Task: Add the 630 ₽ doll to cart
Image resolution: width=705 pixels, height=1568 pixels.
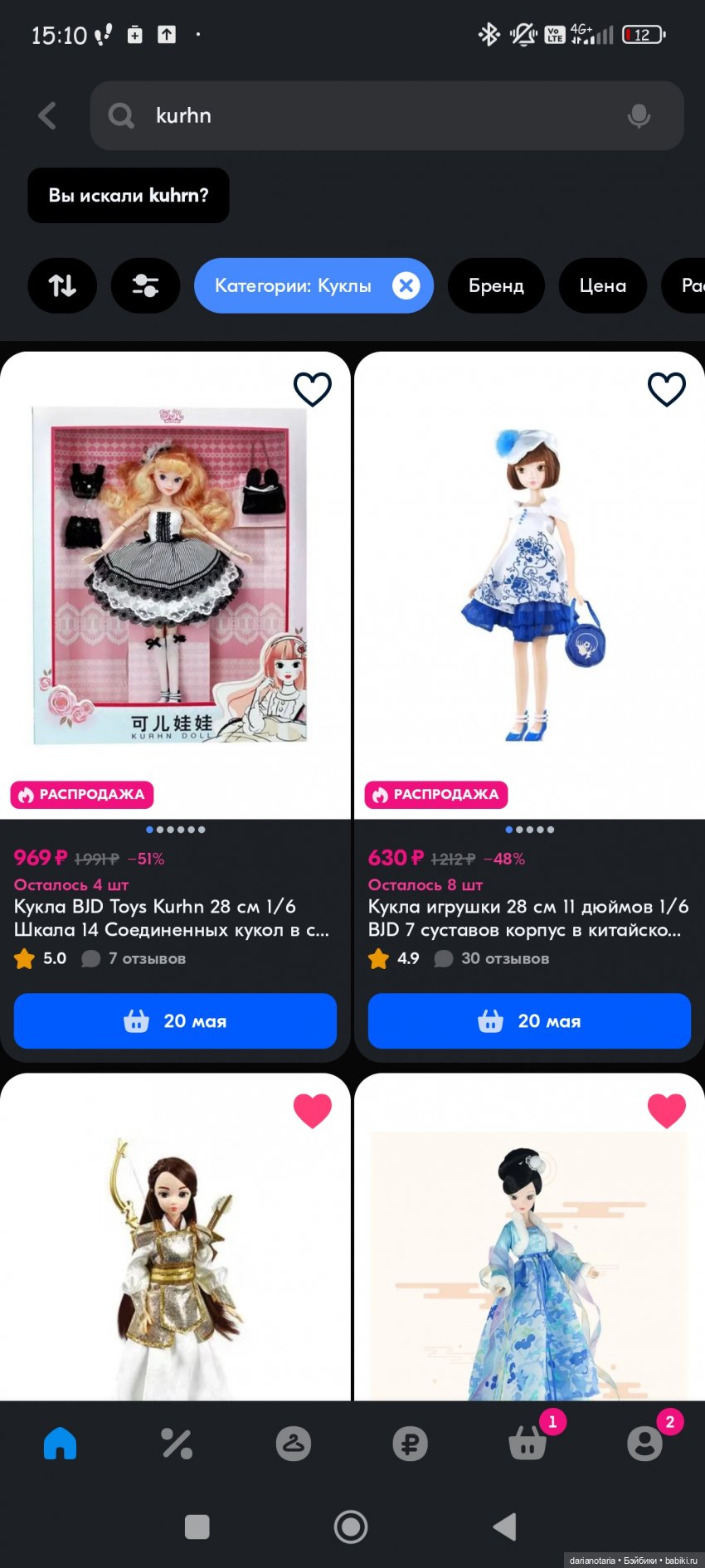Action: pyautogui.click(x=529, y=1020)
